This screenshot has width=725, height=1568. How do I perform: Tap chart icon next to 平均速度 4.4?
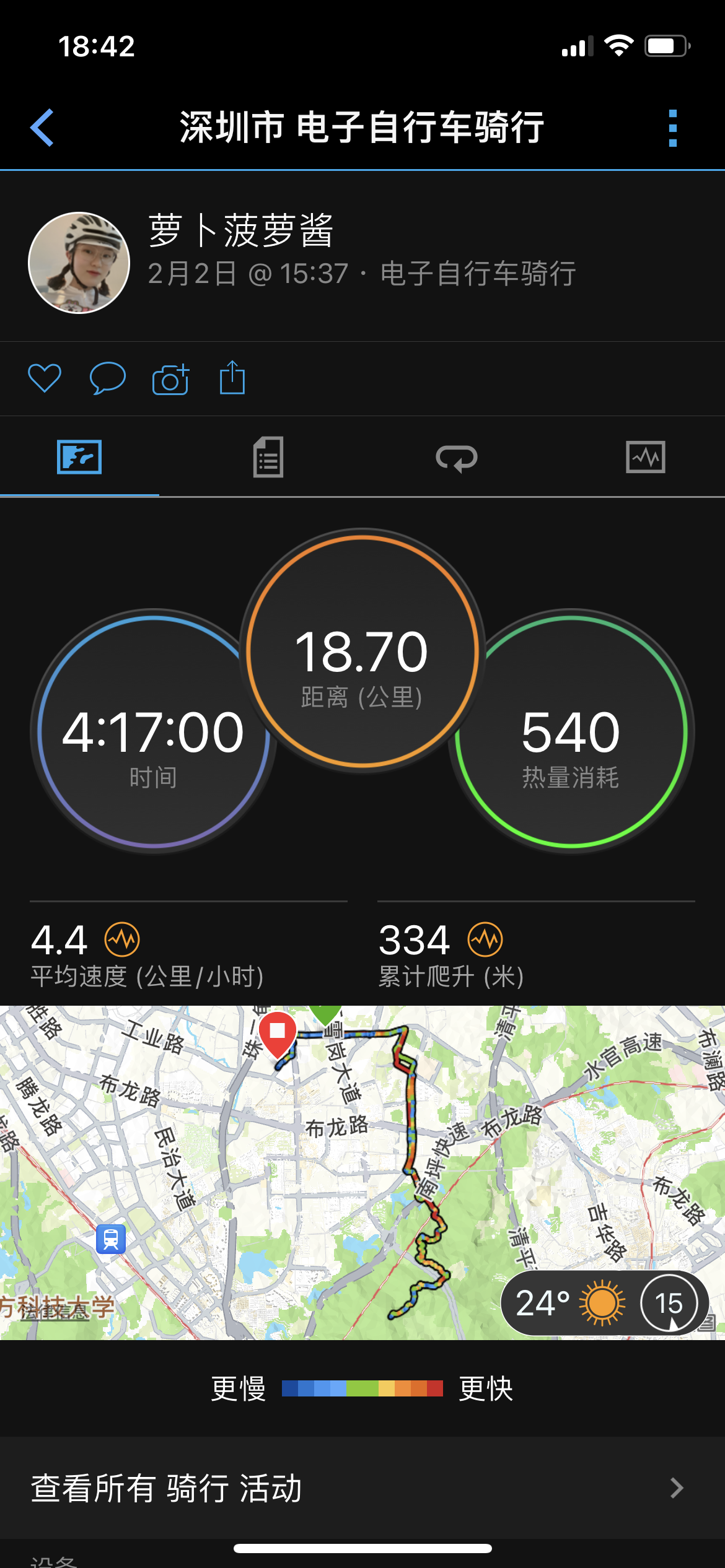tap(122, 939)
